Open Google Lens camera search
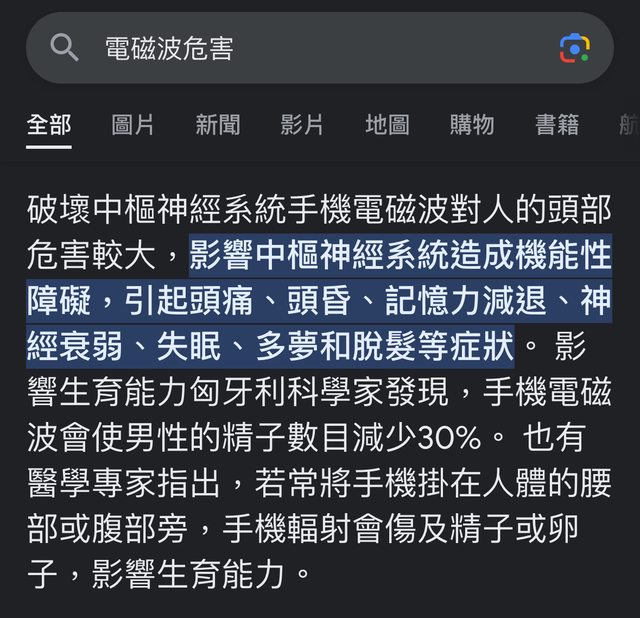The height and width of the screenshot is (618, 640). pos(574,48)
